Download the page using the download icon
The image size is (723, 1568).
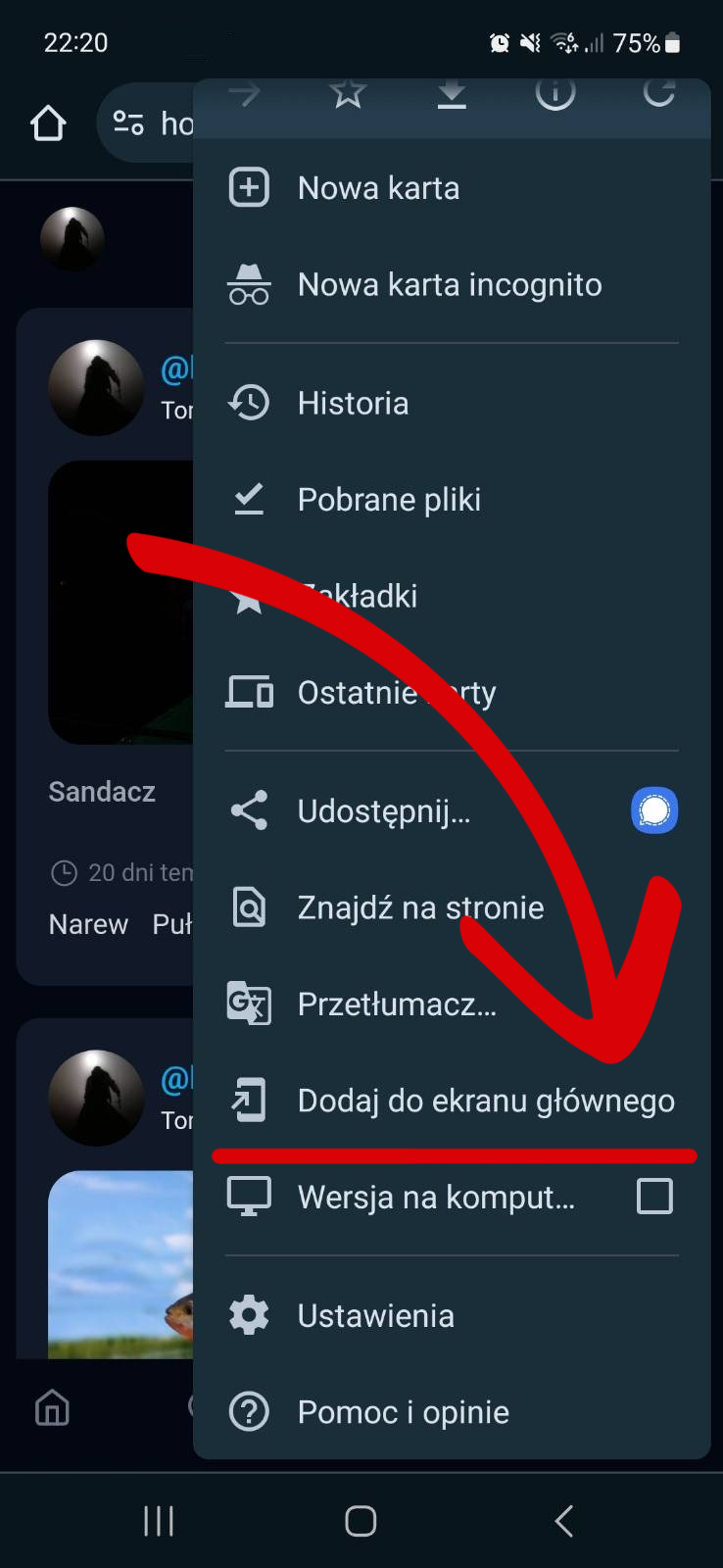point(452,94)
